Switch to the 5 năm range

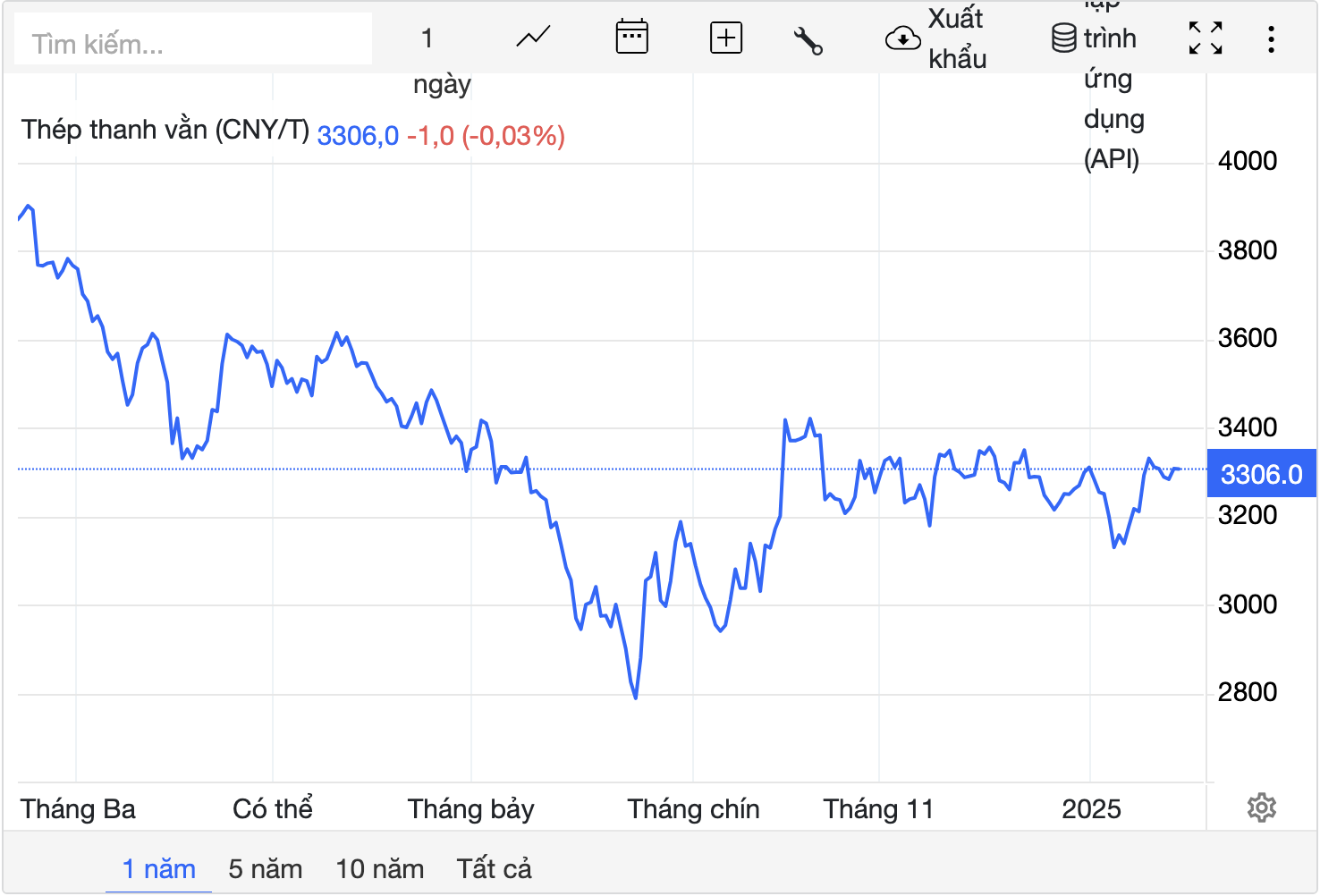[x=265, y=868]
